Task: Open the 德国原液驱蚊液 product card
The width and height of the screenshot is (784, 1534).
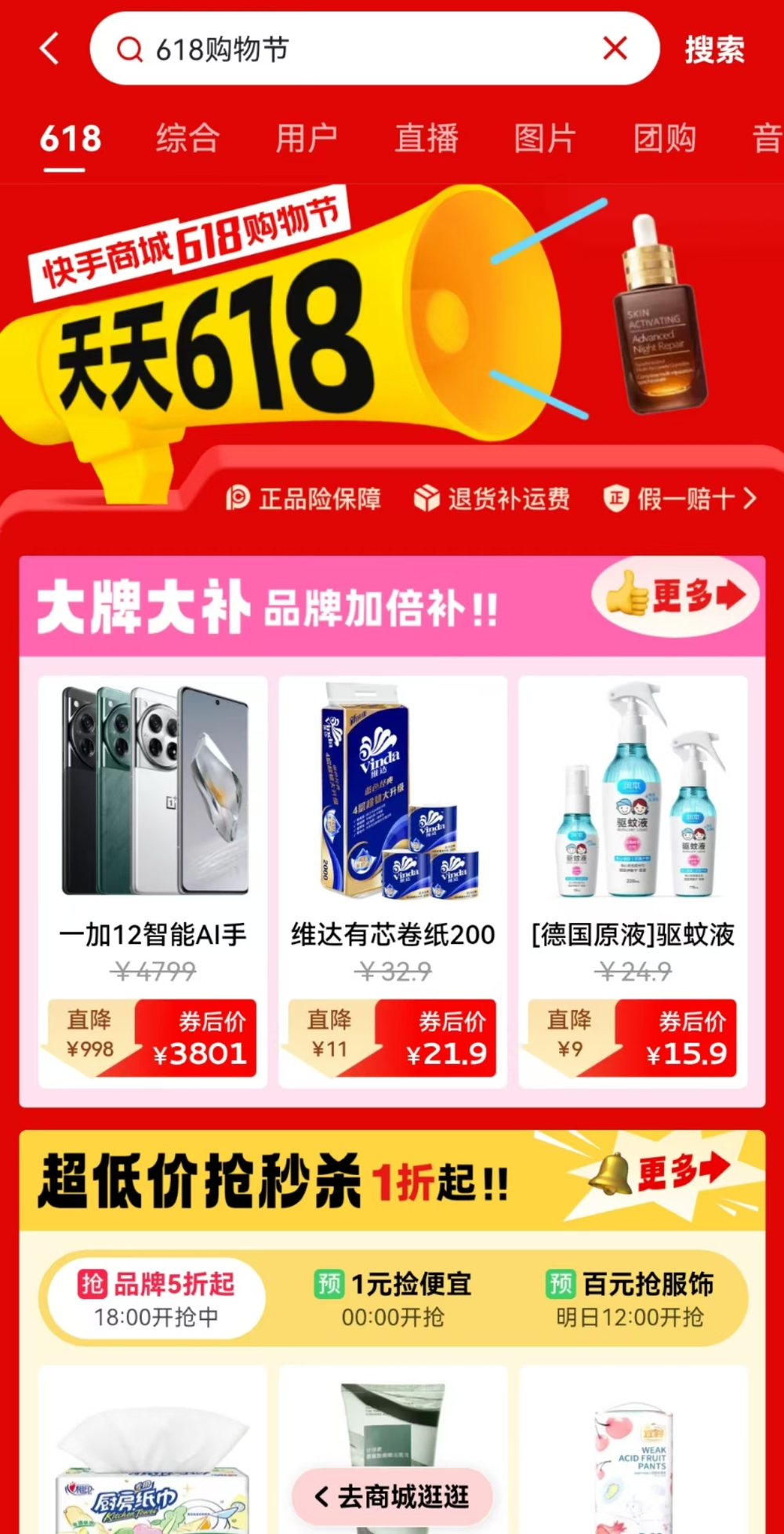Action: pyautogui.click(x=633, y=880)
